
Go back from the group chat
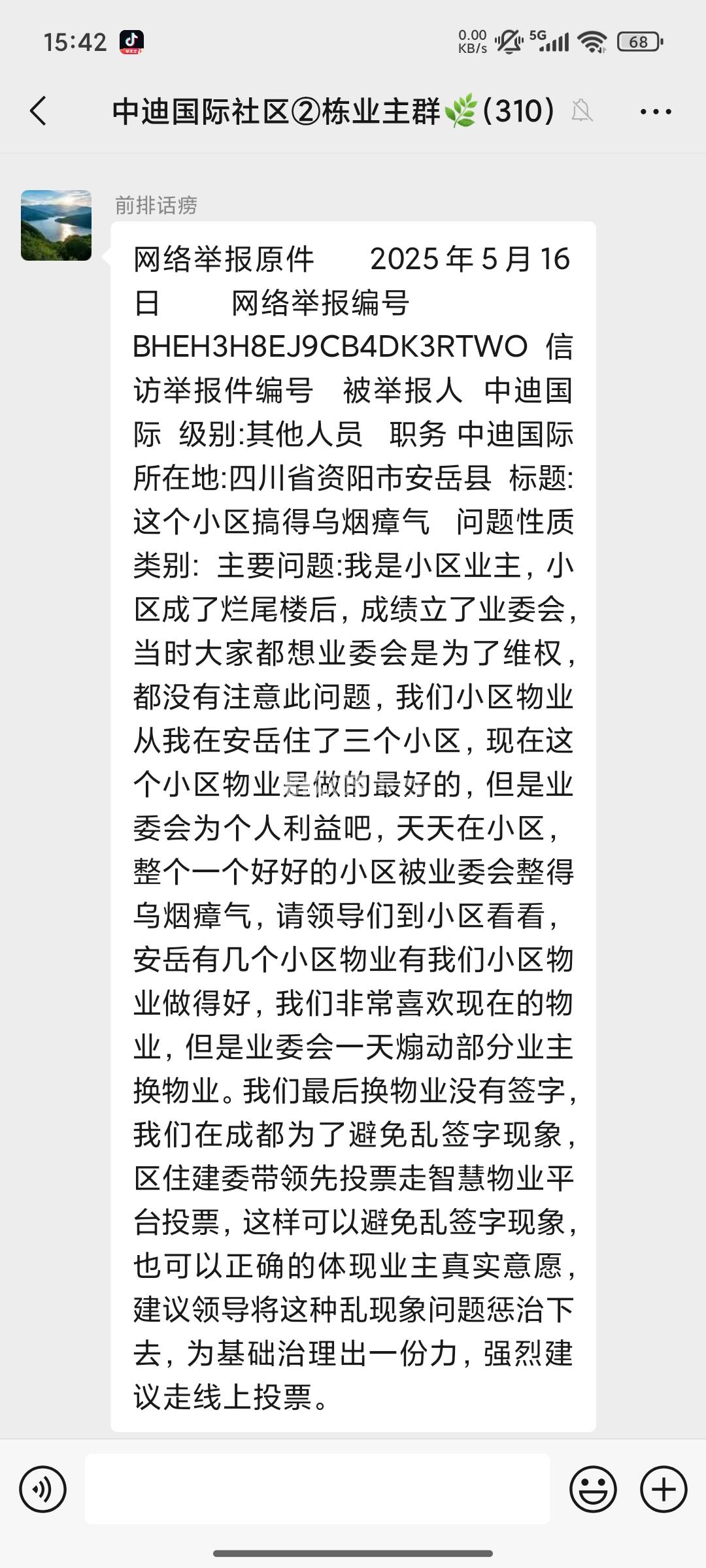click(x=39, y=111)
